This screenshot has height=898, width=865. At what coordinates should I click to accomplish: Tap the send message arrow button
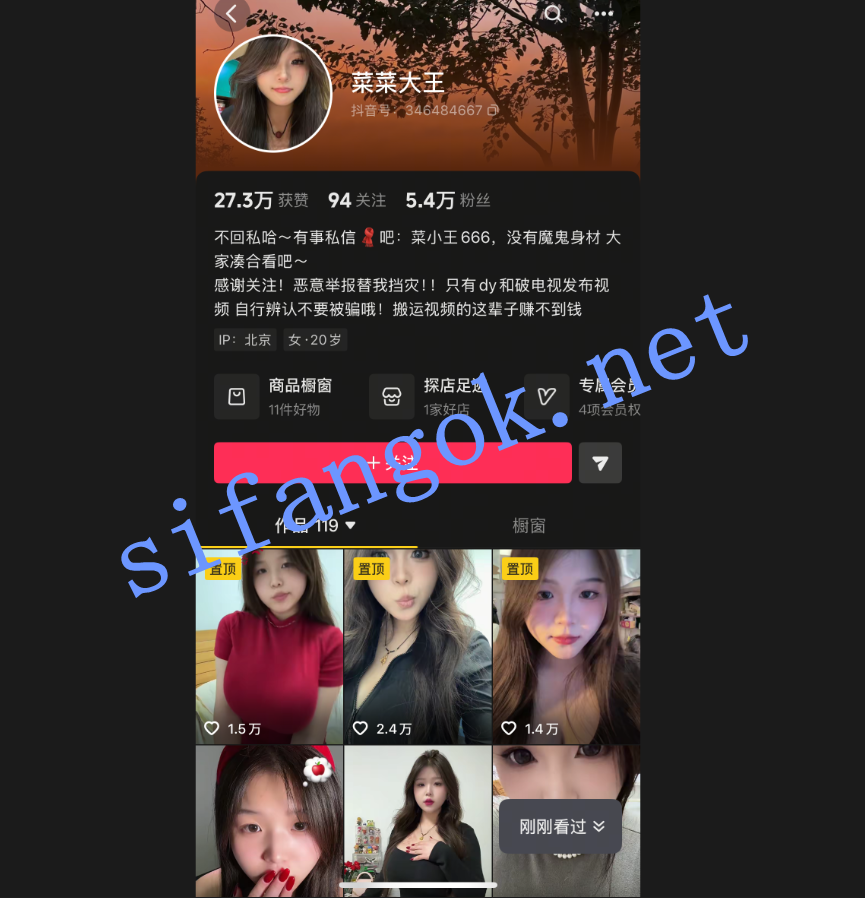pyautogui.click(x=600, y=463)
